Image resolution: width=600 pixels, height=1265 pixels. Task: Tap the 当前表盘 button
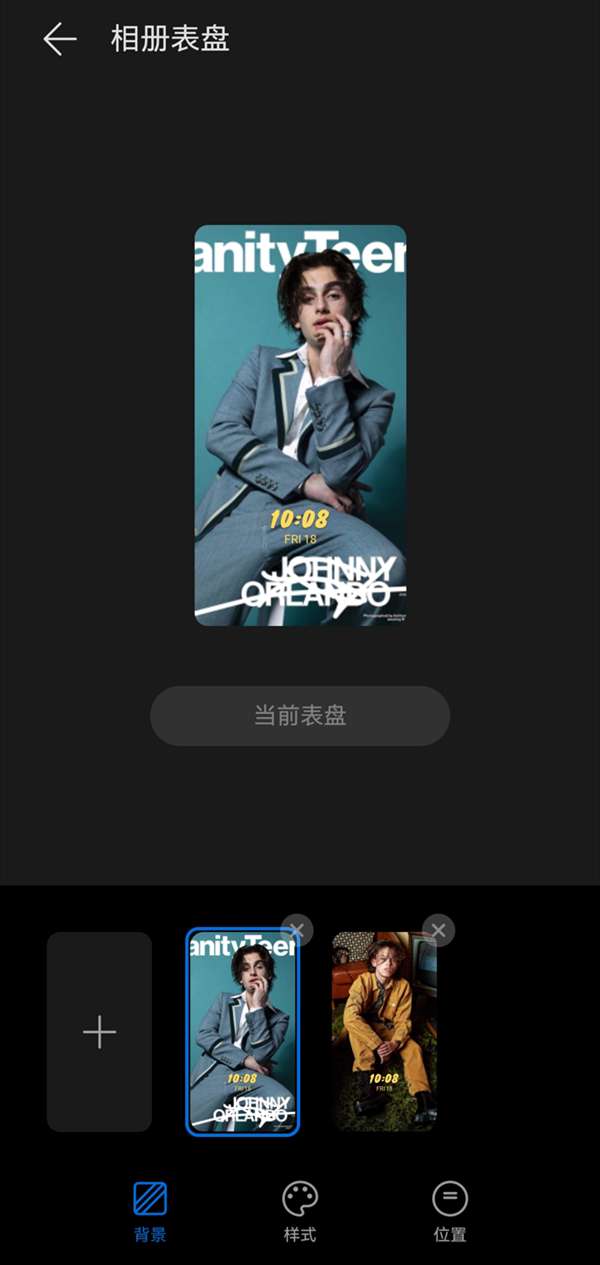[x=300, y=716]
